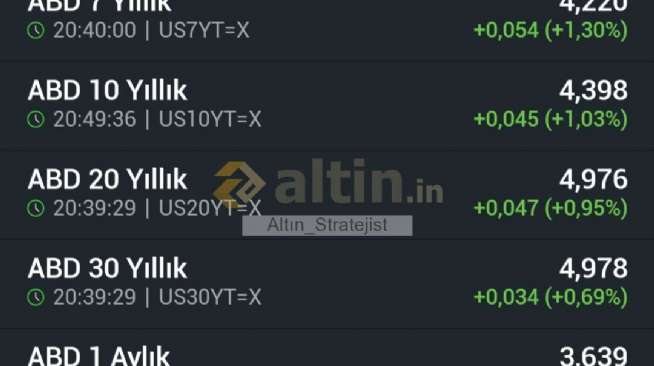
Task: View ABD 1 Aylık yield details
Action: coord(327,348)
